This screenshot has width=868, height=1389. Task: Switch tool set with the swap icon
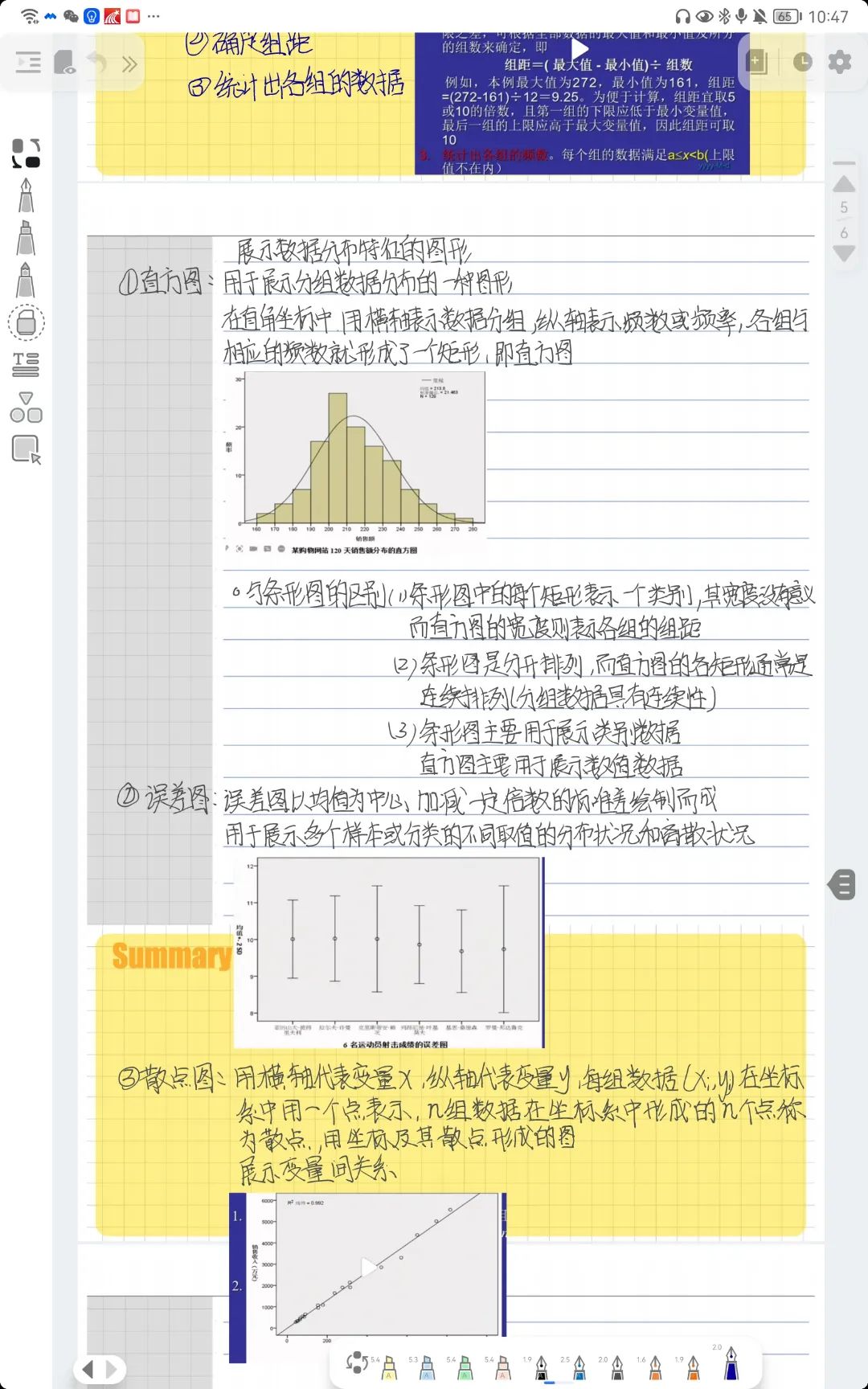point(26,153)
